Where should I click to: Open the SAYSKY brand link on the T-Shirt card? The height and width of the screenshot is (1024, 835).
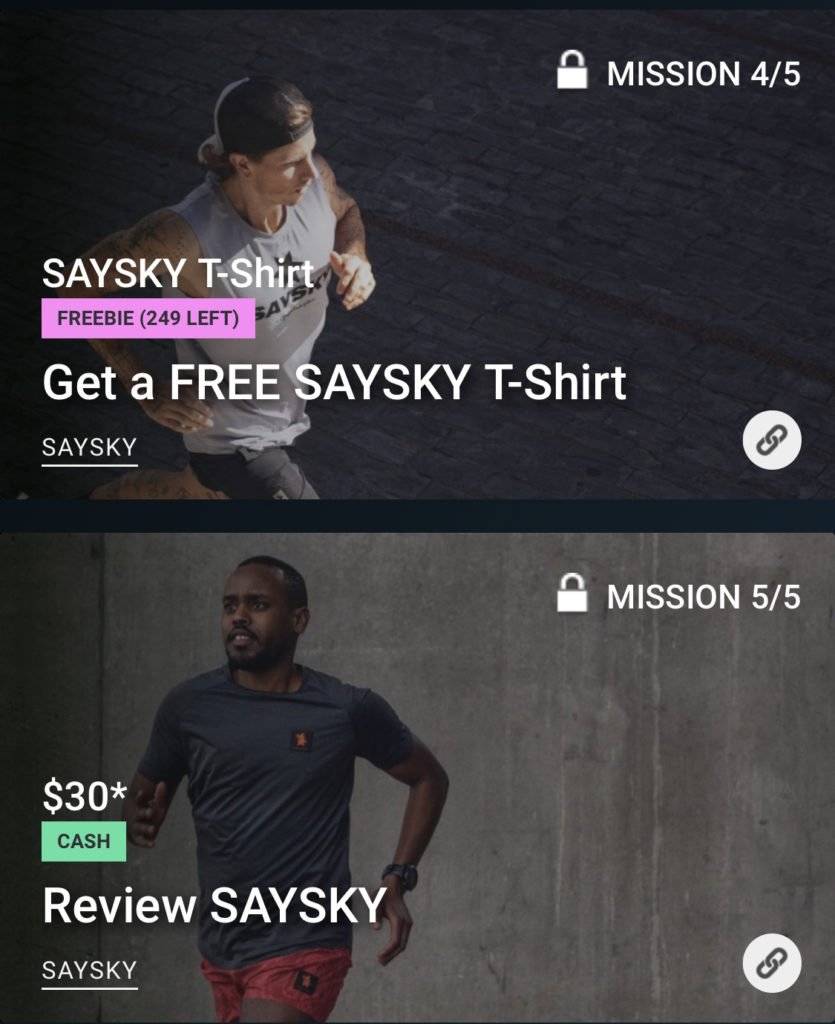[x=89, y=448]
